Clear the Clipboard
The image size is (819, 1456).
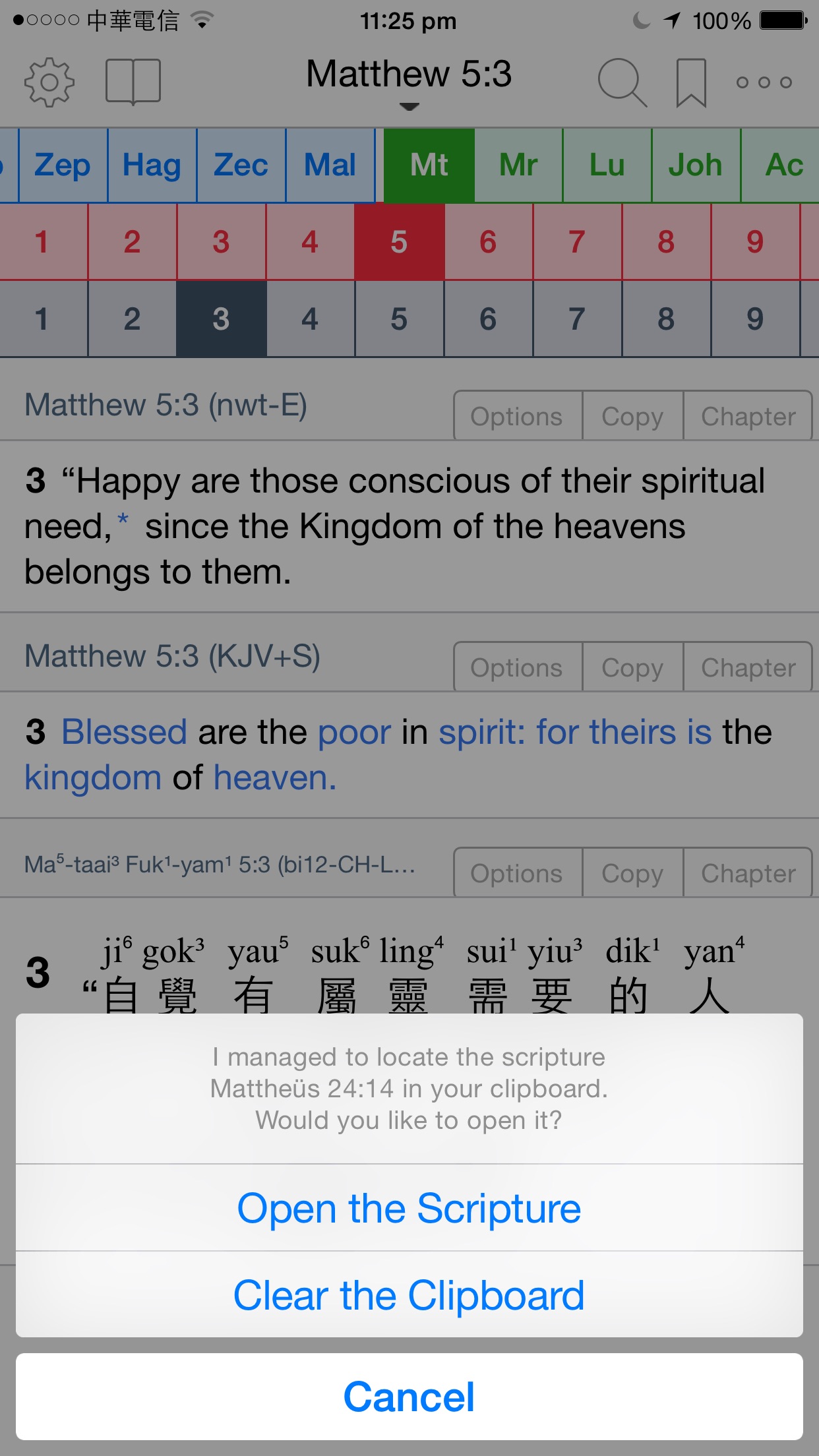coord(409,1295)
